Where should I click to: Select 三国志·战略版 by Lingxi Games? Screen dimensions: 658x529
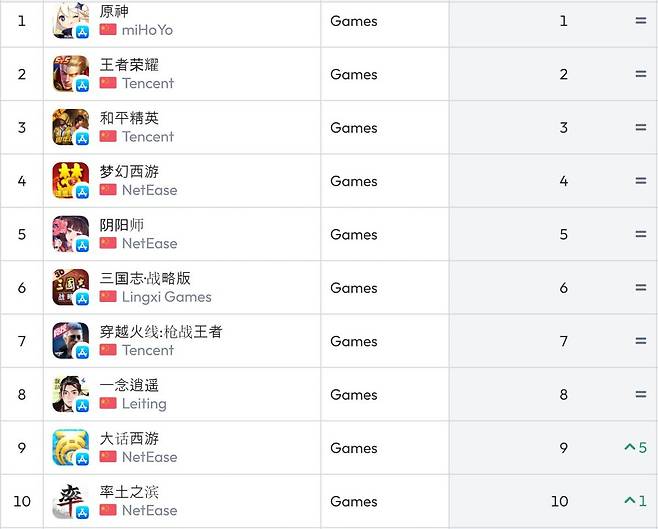pyautogui.click(x=144, y=278)
